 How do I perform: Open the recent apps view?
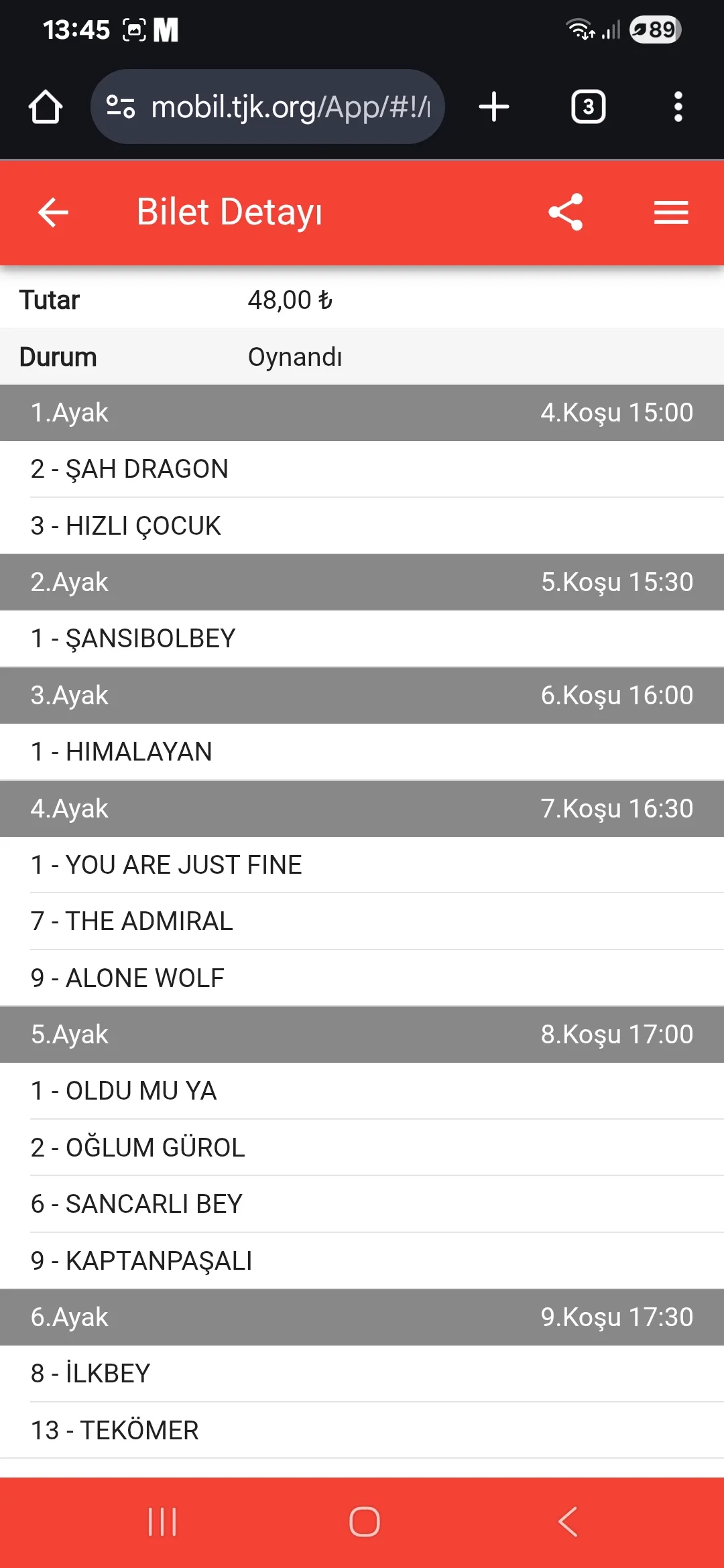(x=162, y=1521)
